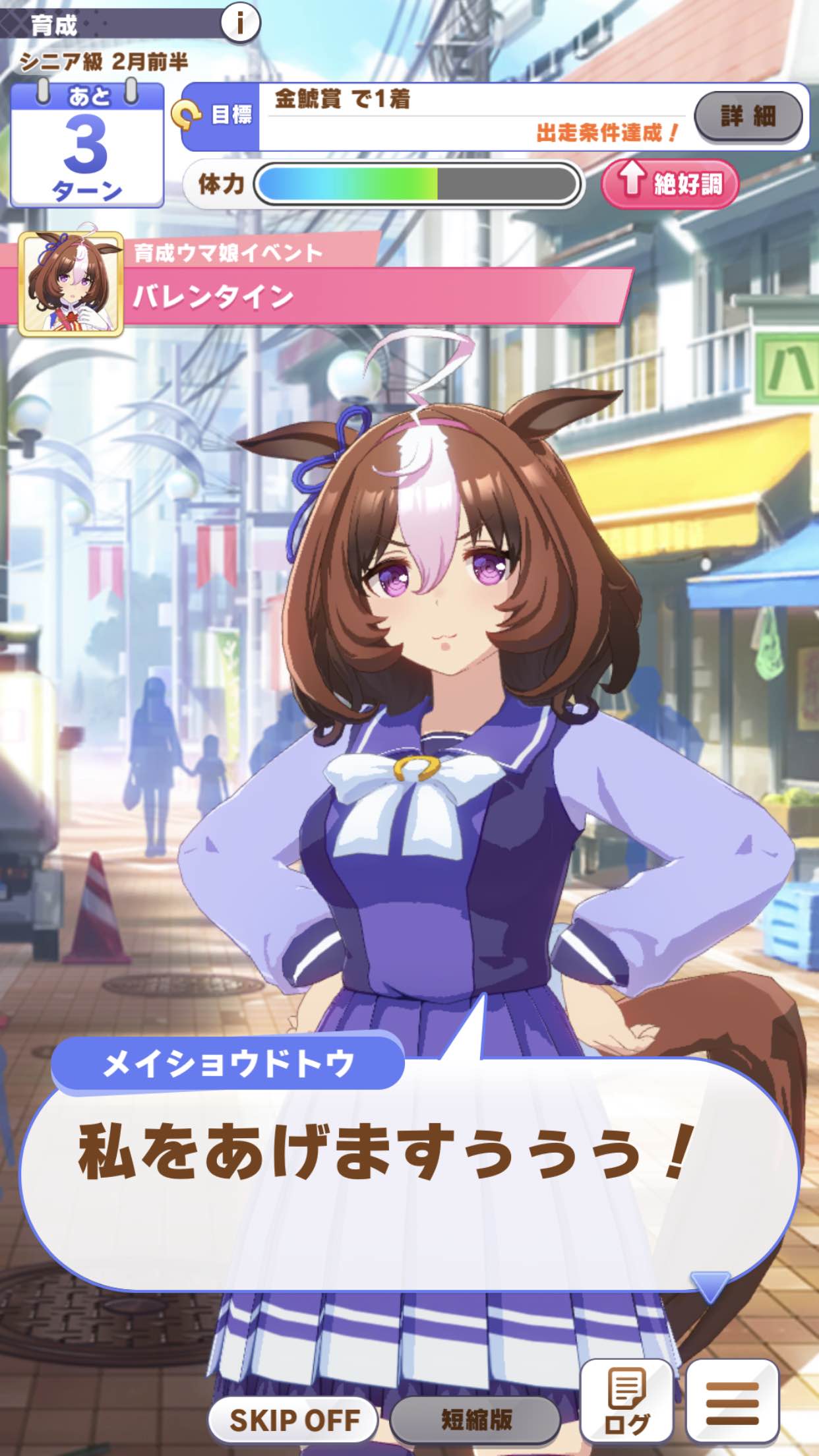This screenshot has width=819, height=1456.
Task: Advance the dialogue with the blue arrow
Action: tap(710, 1285)
